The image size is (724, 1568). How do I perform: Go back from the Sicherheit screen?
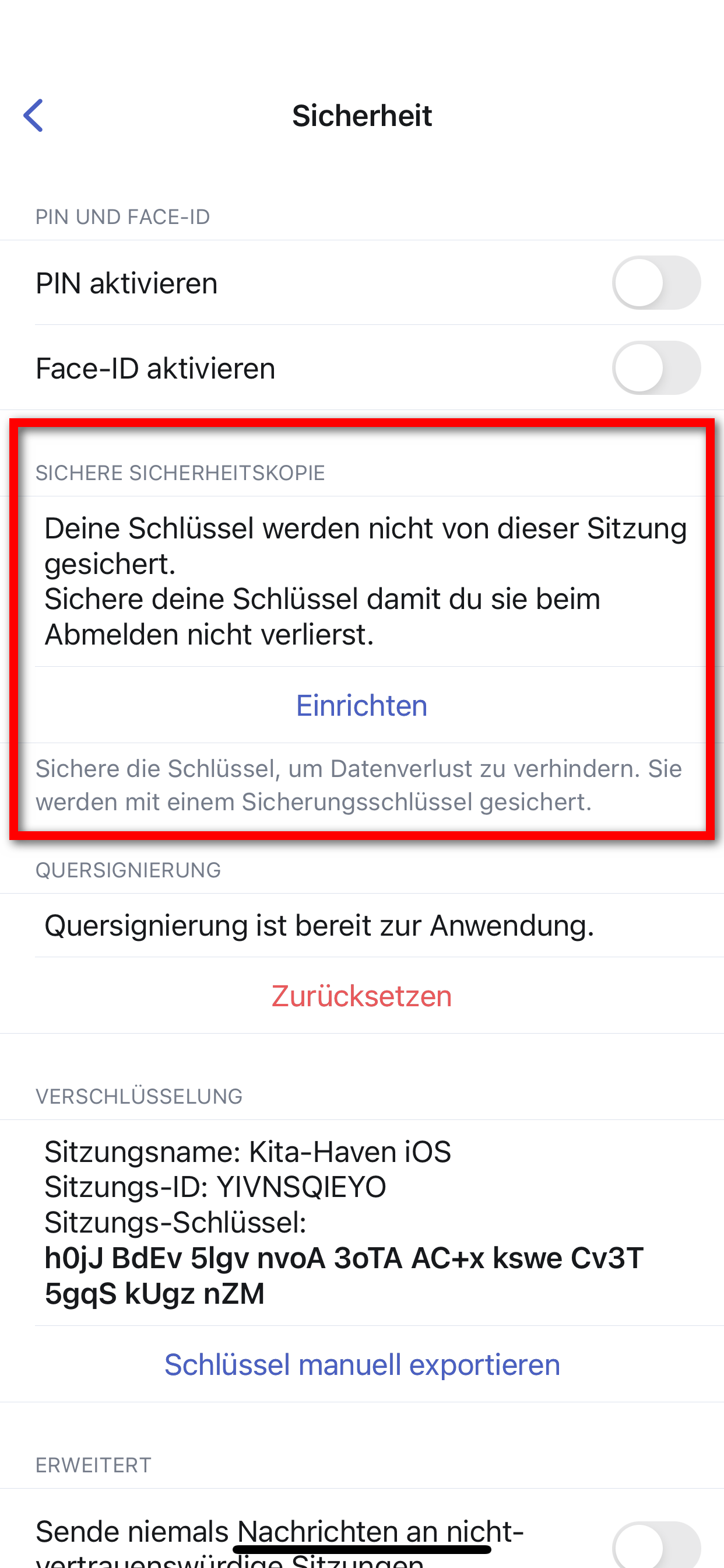(33, 116)
